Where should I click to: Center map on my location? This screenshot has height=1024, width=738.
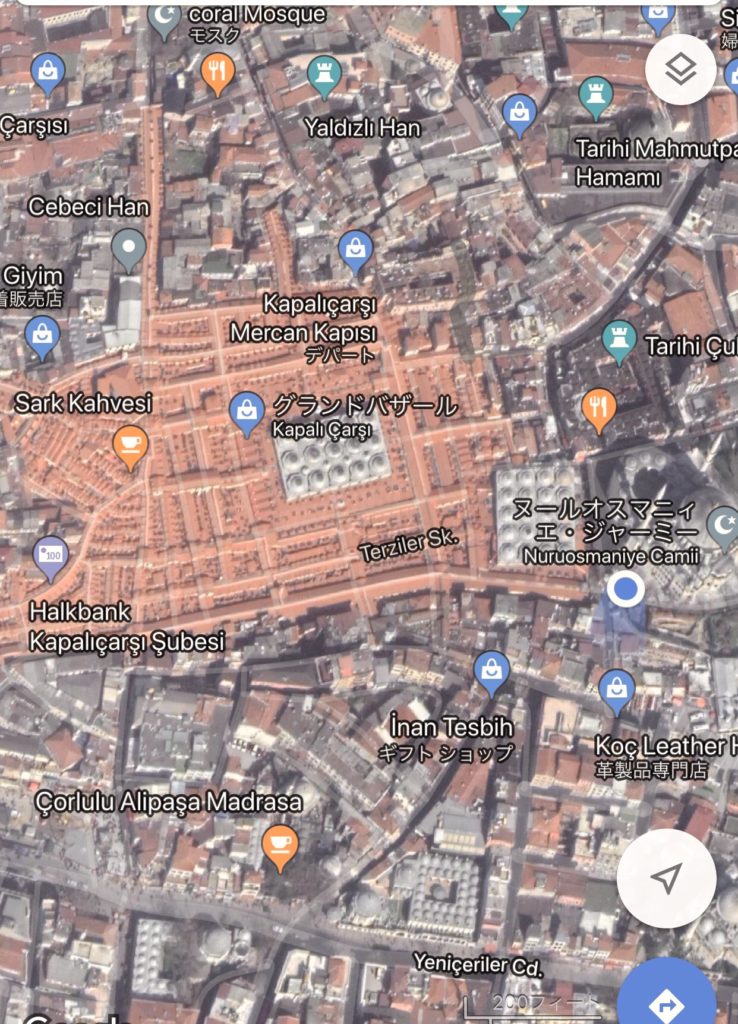pyautogui.click(x=666, y=879)
